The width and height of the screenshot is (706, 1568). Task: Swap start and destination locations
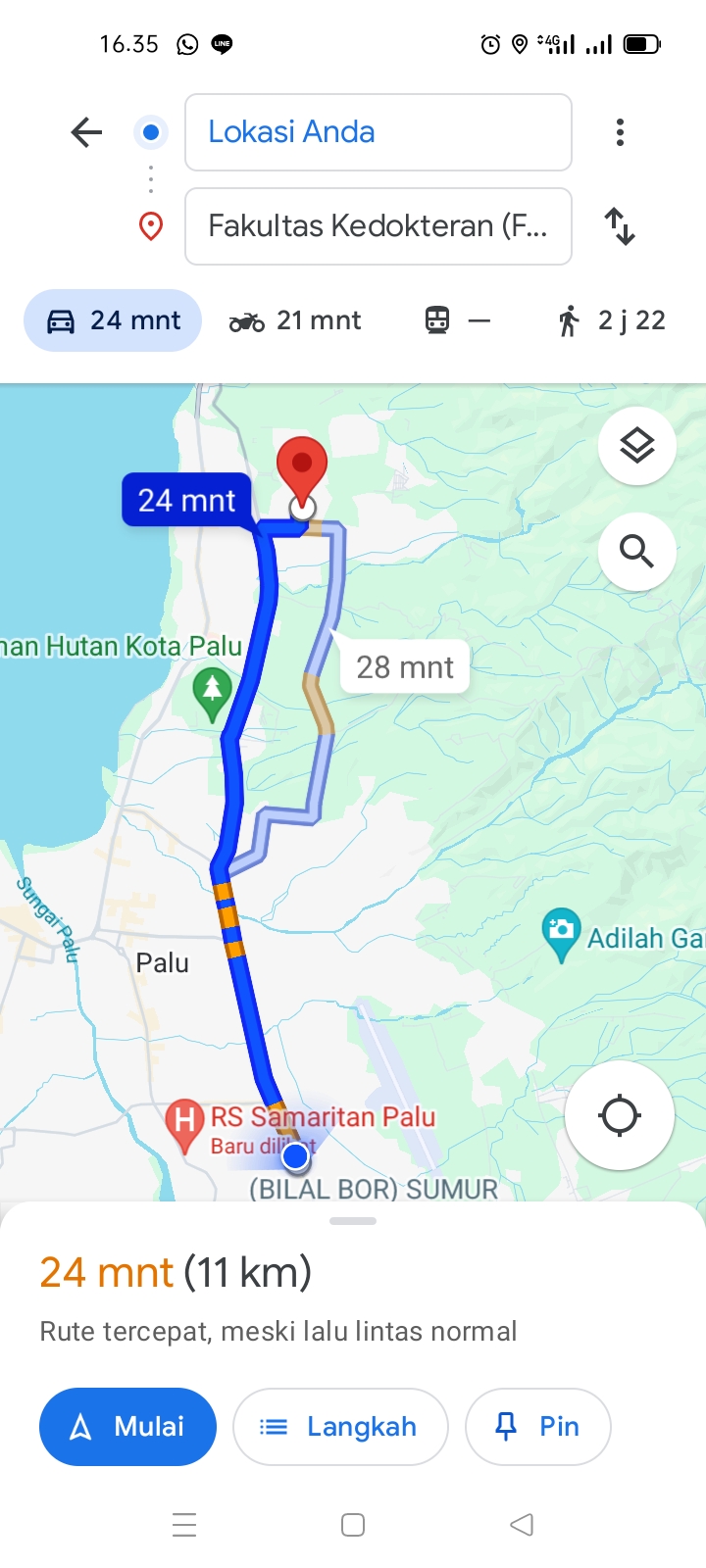point(620,226)
